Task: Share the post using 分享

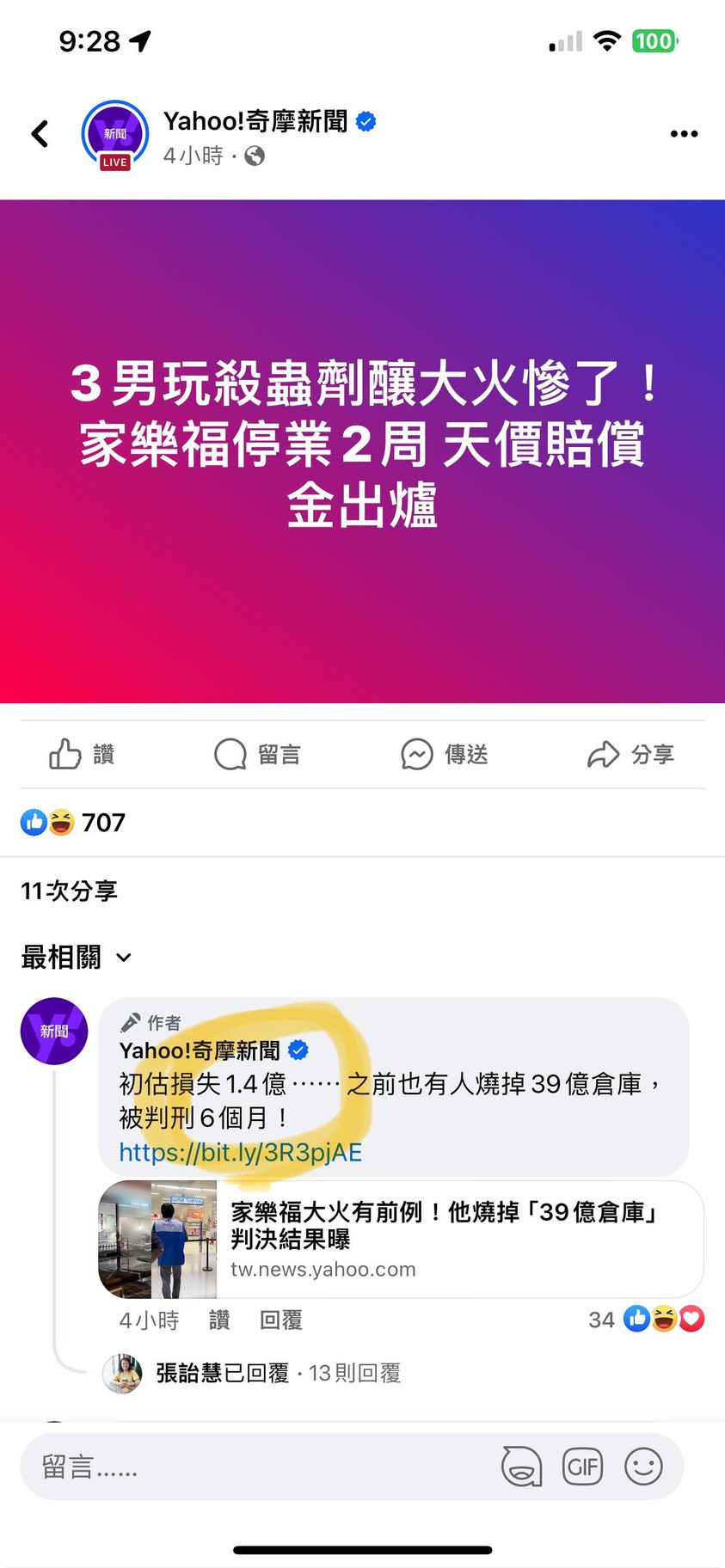Action: coord(630,755)
